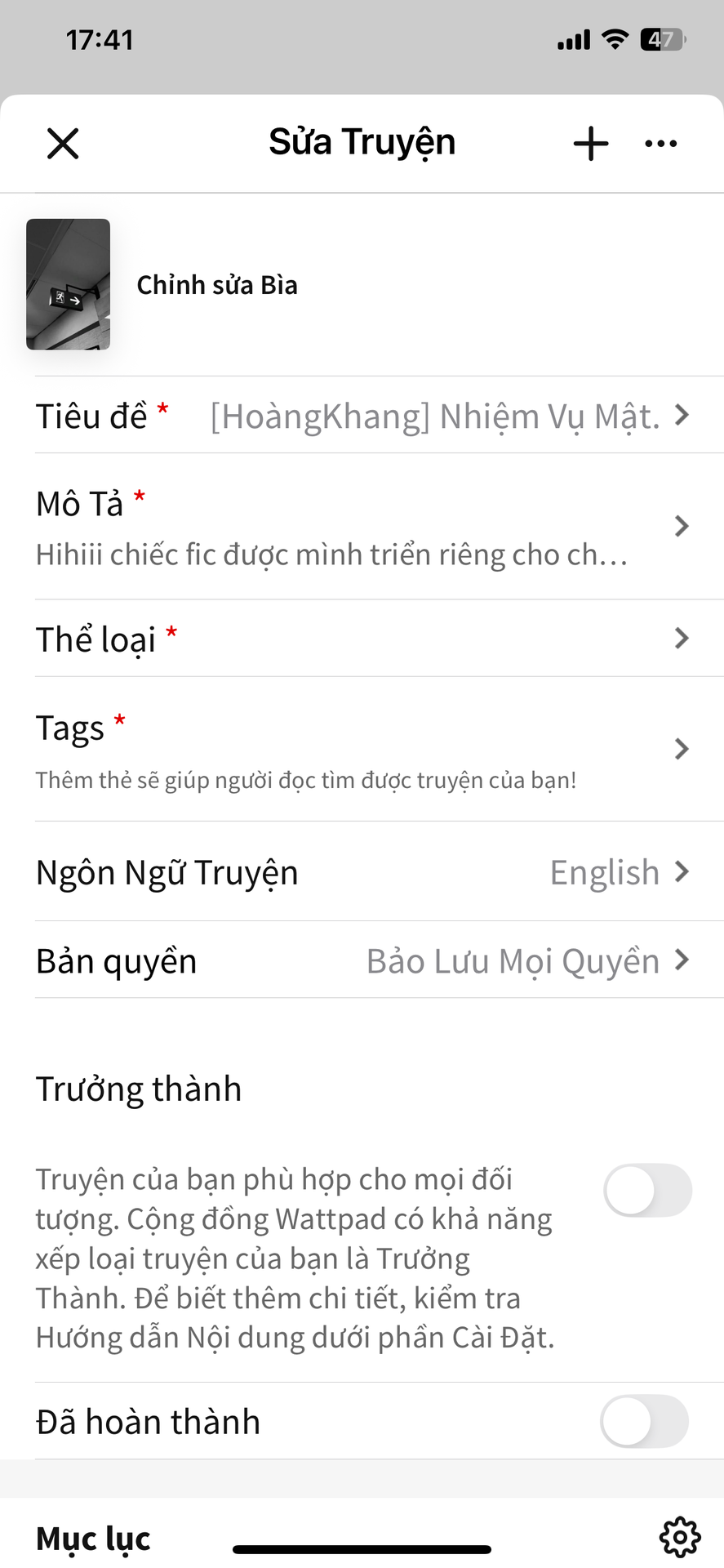Viewport: 724px width, 1568px height.
Task: Tap the story cover thumbnail
Action: (x=69, y=284)
